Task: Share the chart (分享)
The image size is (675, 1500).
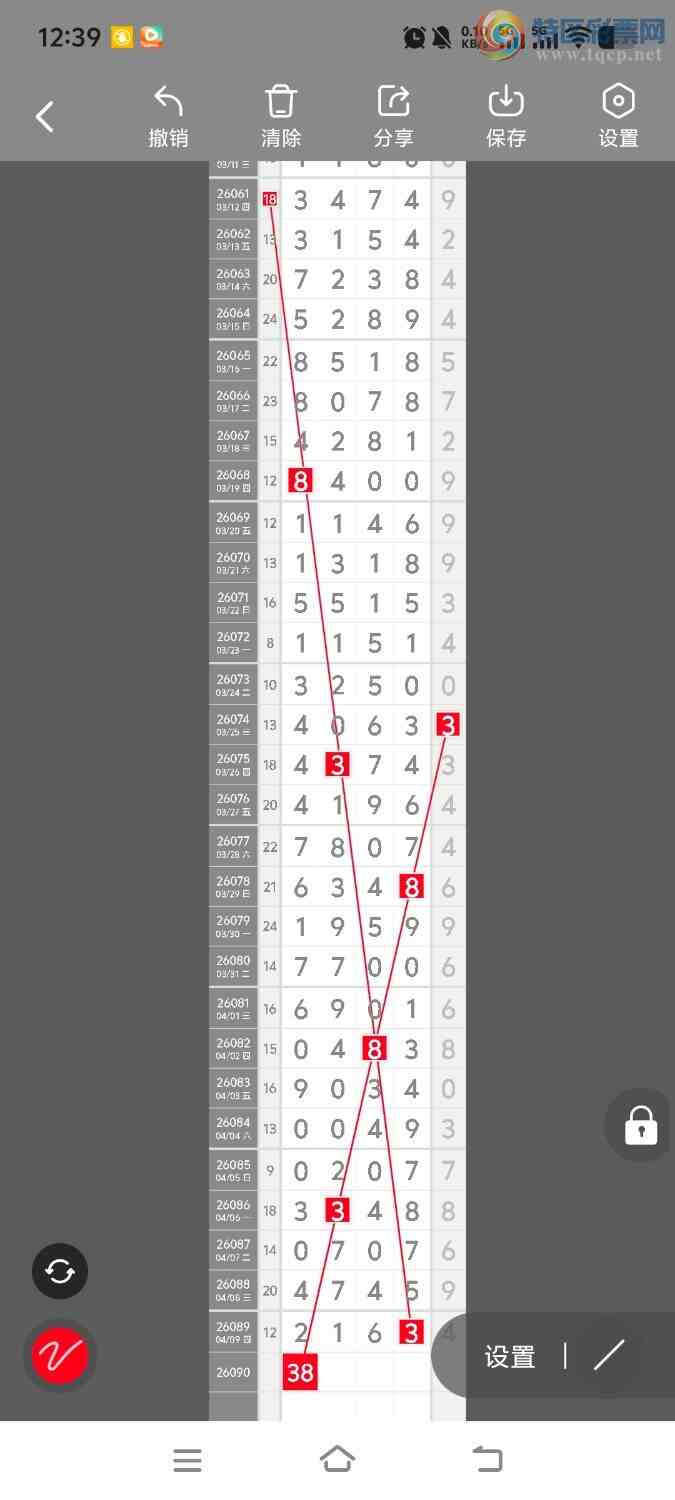Action: [394, 117]
